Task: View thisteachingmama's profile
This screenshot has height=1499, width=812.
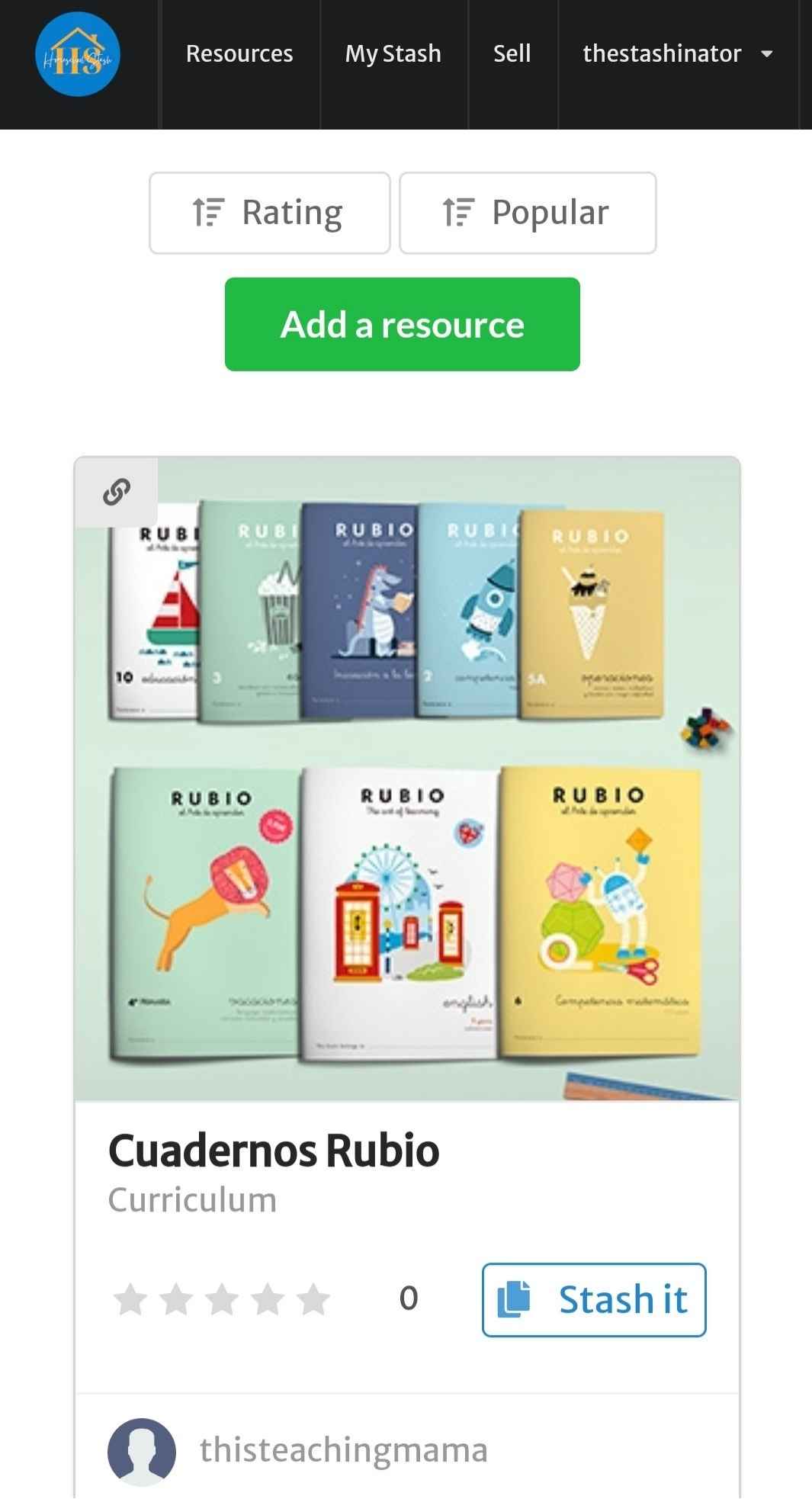Action: [x=343, y=1450]
